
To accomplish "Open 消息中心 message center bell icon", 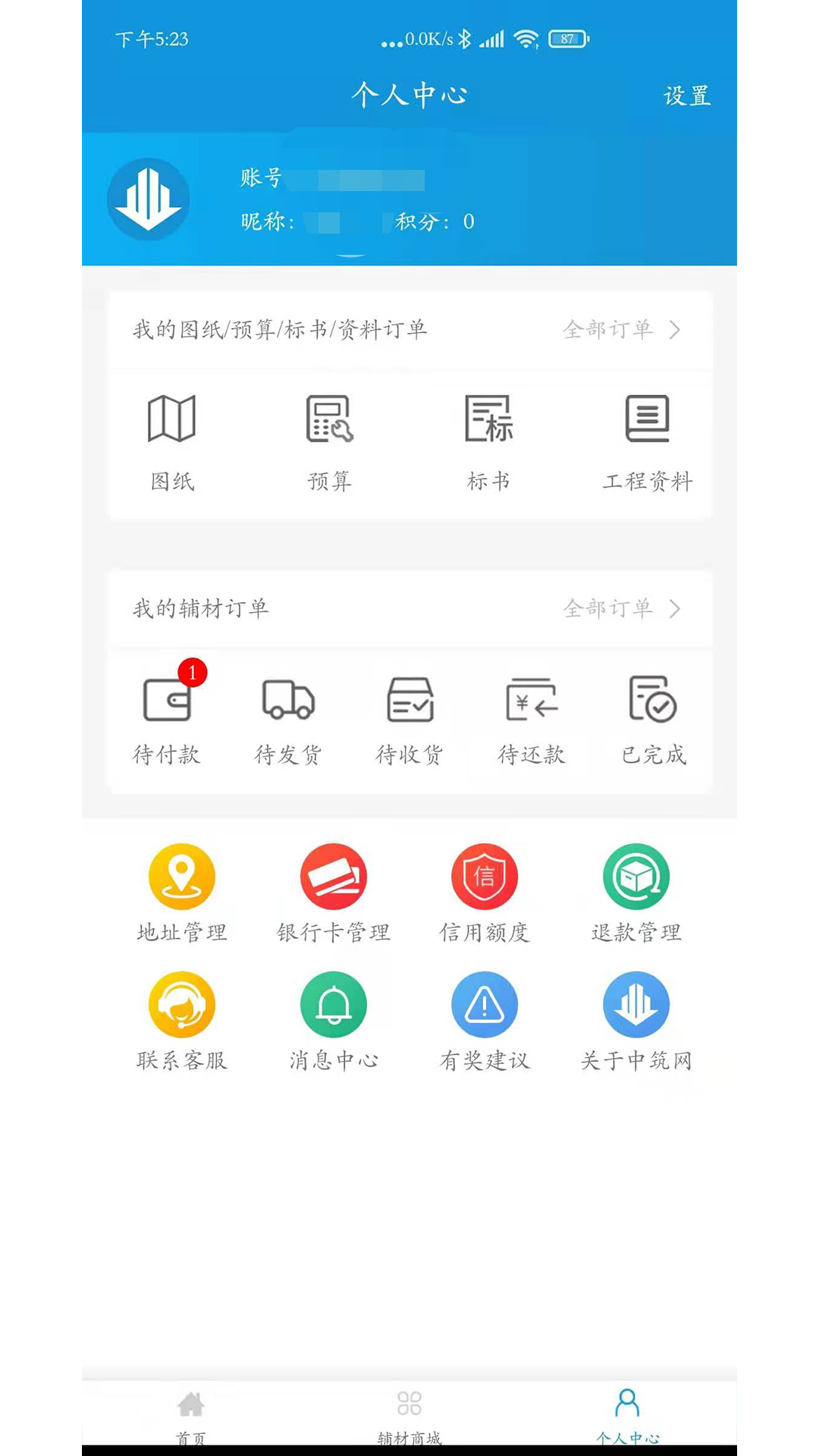I will 334,1005.
